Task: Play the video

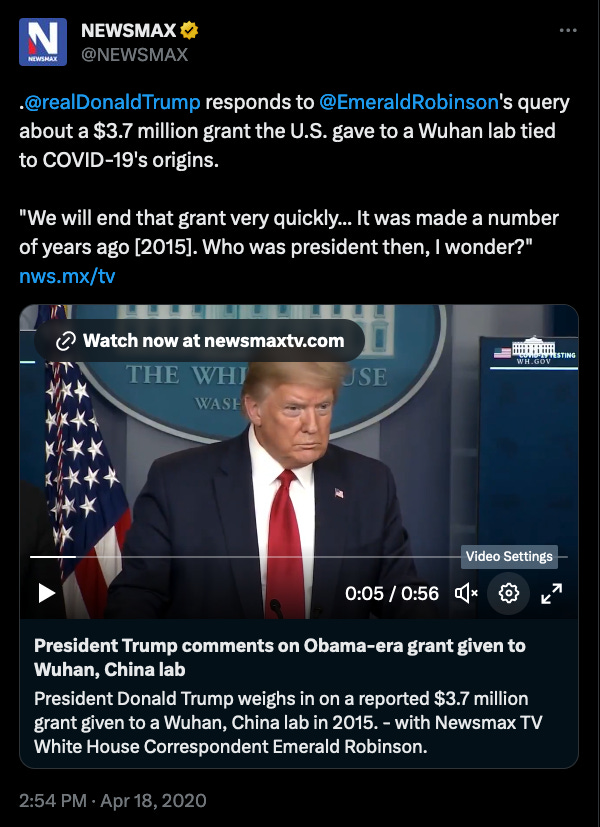Action: pyautogui.click(x=46, y=593)
